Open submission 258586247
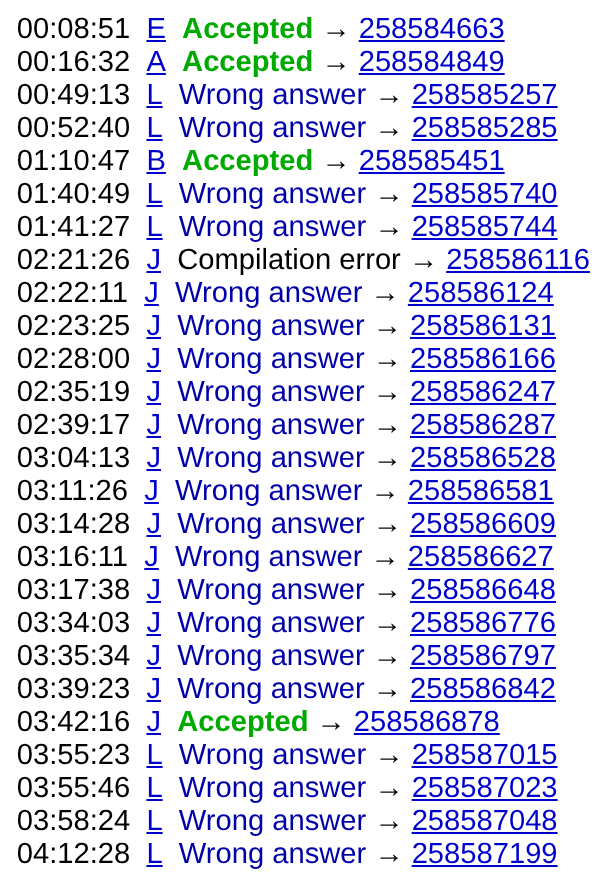This screenshot has height=874, width=601. pyautogui.click(x=482, y=392)
